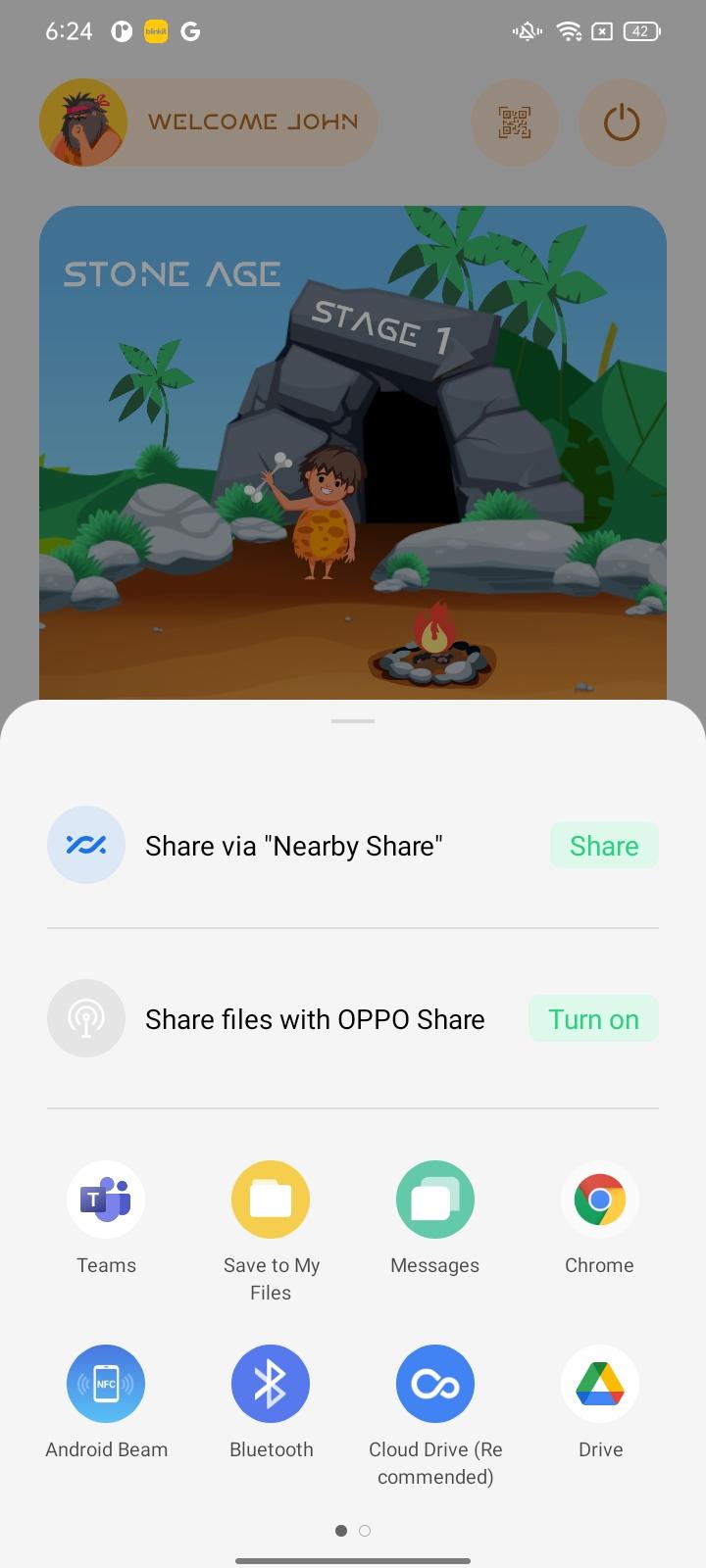Share through Messages

[x=435, y=1200]
